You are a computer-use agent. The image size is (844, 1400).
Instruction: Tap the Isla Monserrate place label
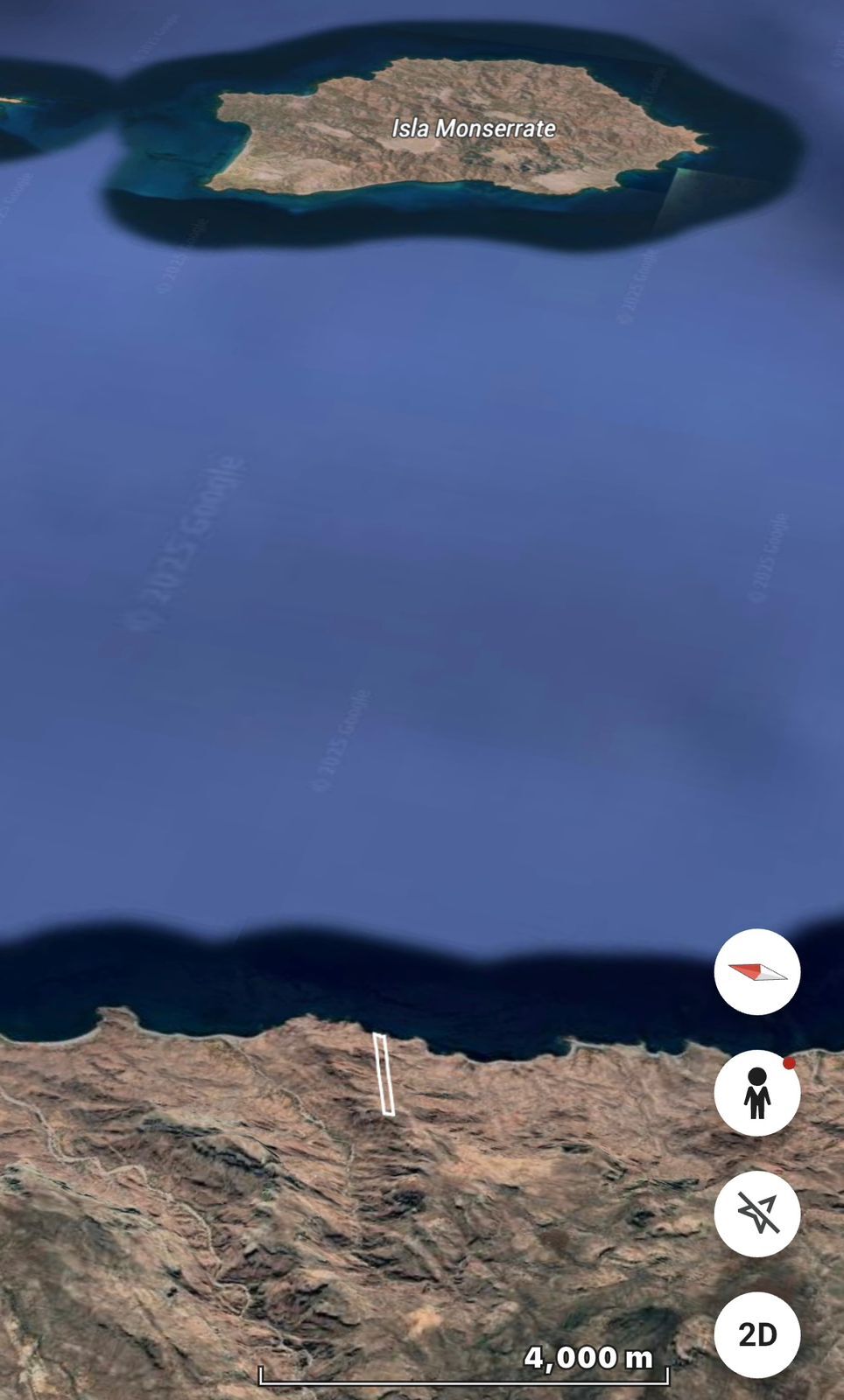[x=474, y=129]
